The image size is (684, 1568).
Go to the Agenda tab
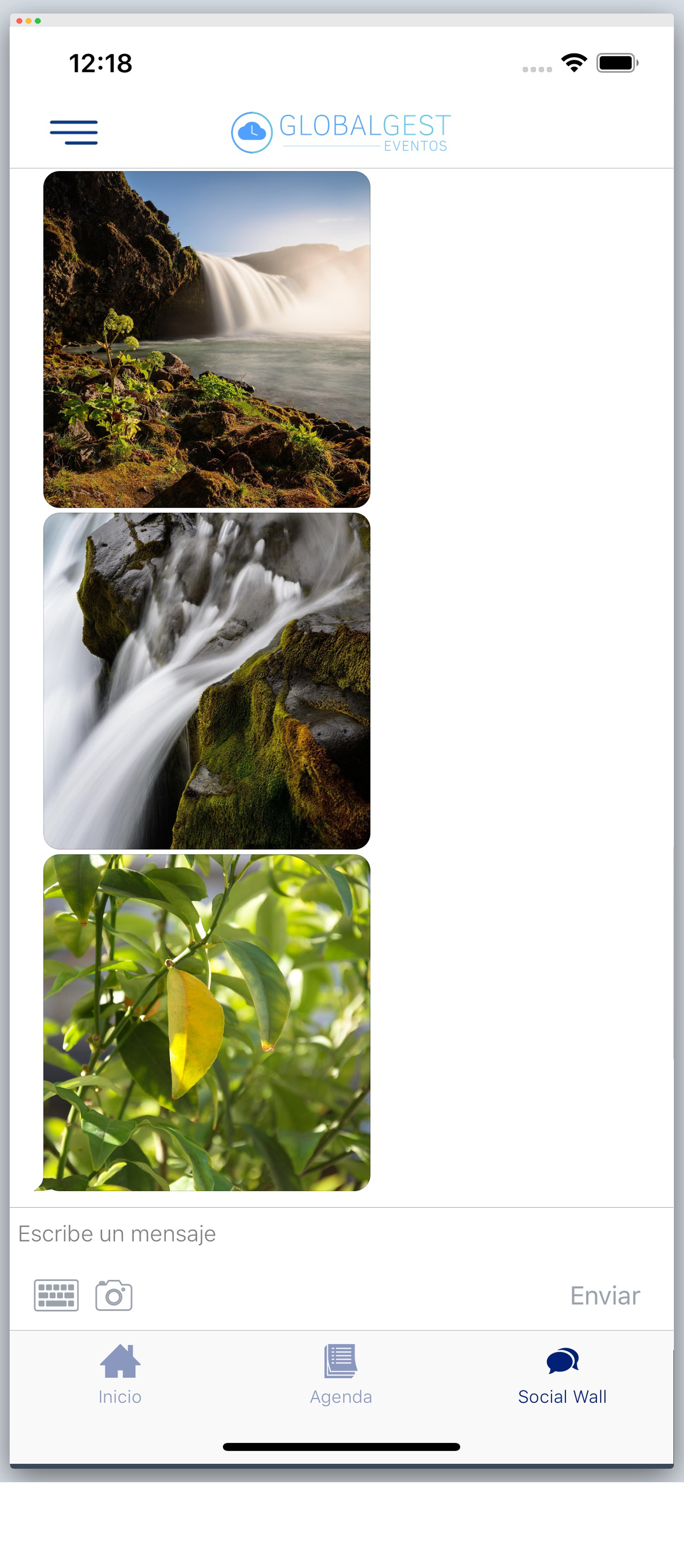(x=341, y=1374)
